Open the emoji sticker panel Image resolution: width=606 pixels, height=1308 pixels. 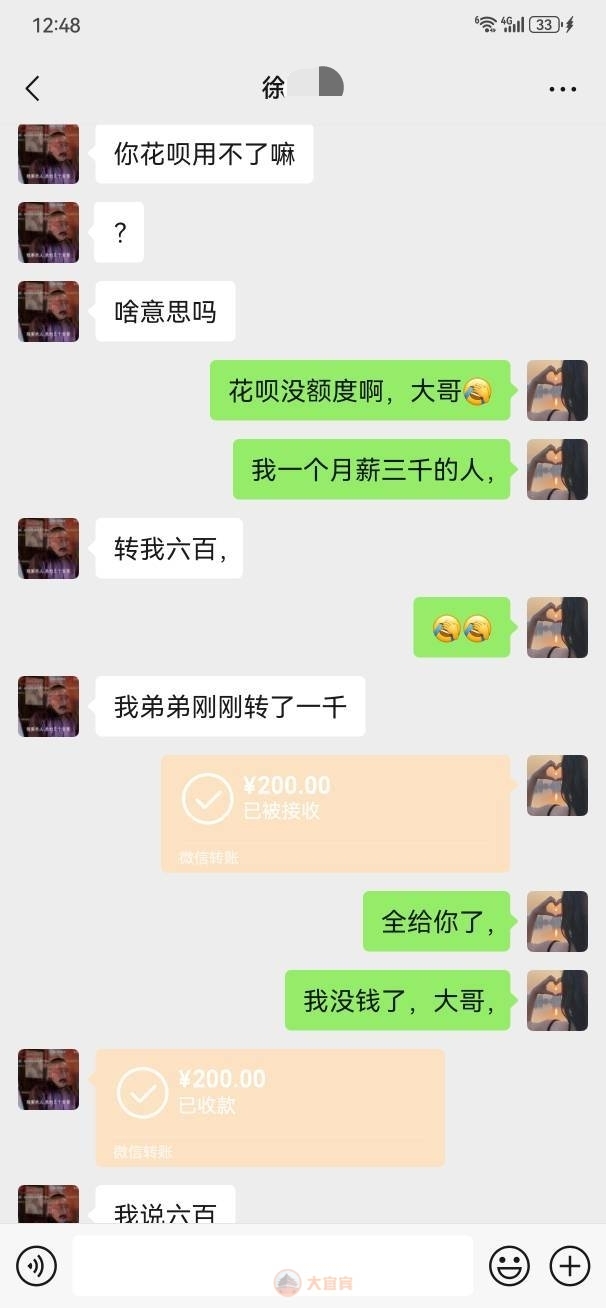coord(509,1267)
